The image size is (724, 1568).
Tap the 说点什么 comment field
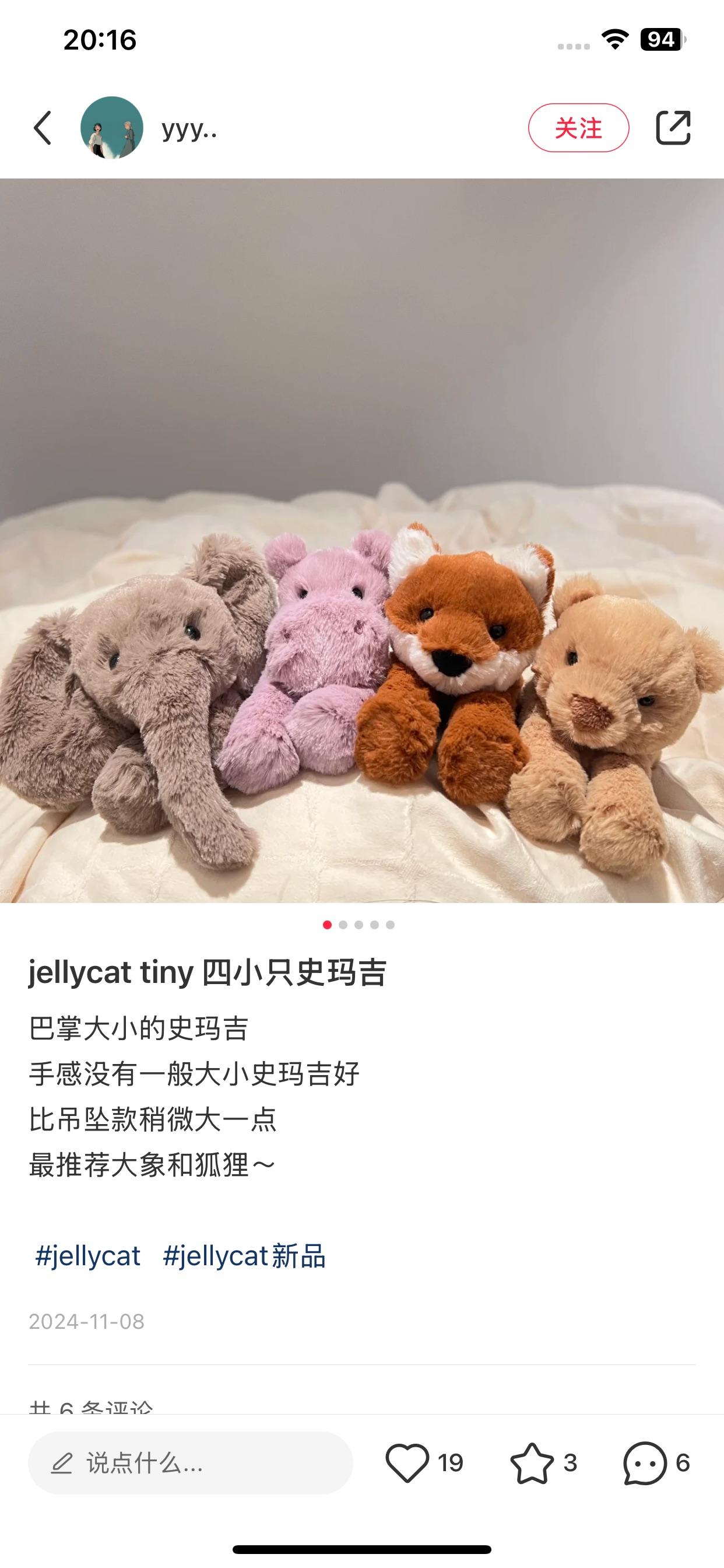[x=190, y=1462]
